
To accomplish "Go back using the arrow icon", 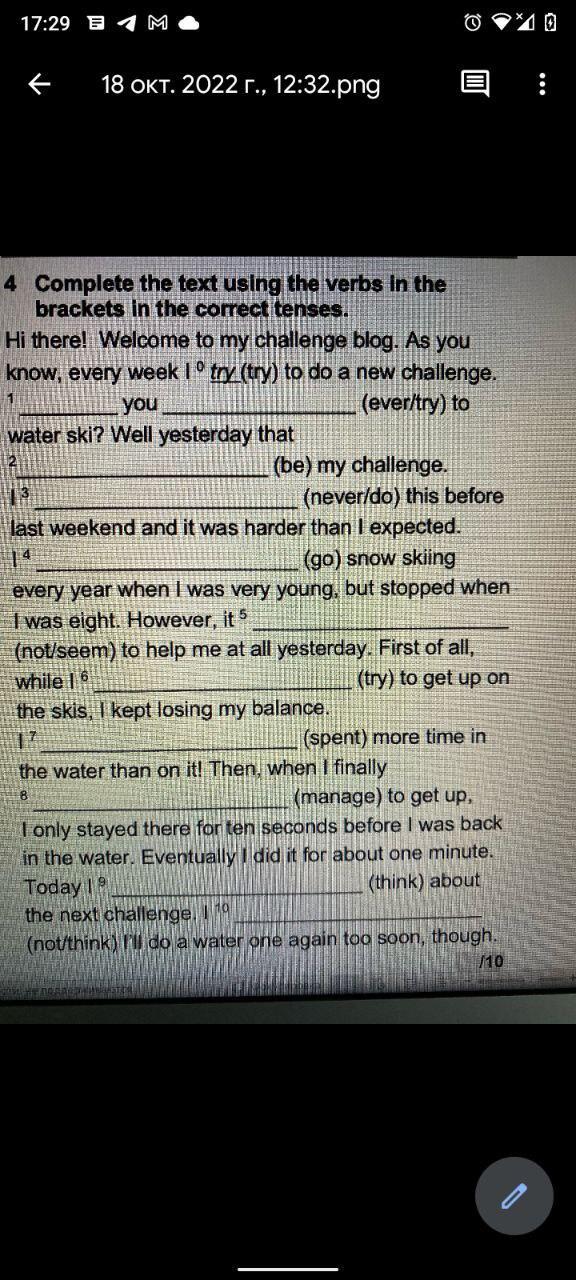I will (39, 85).
